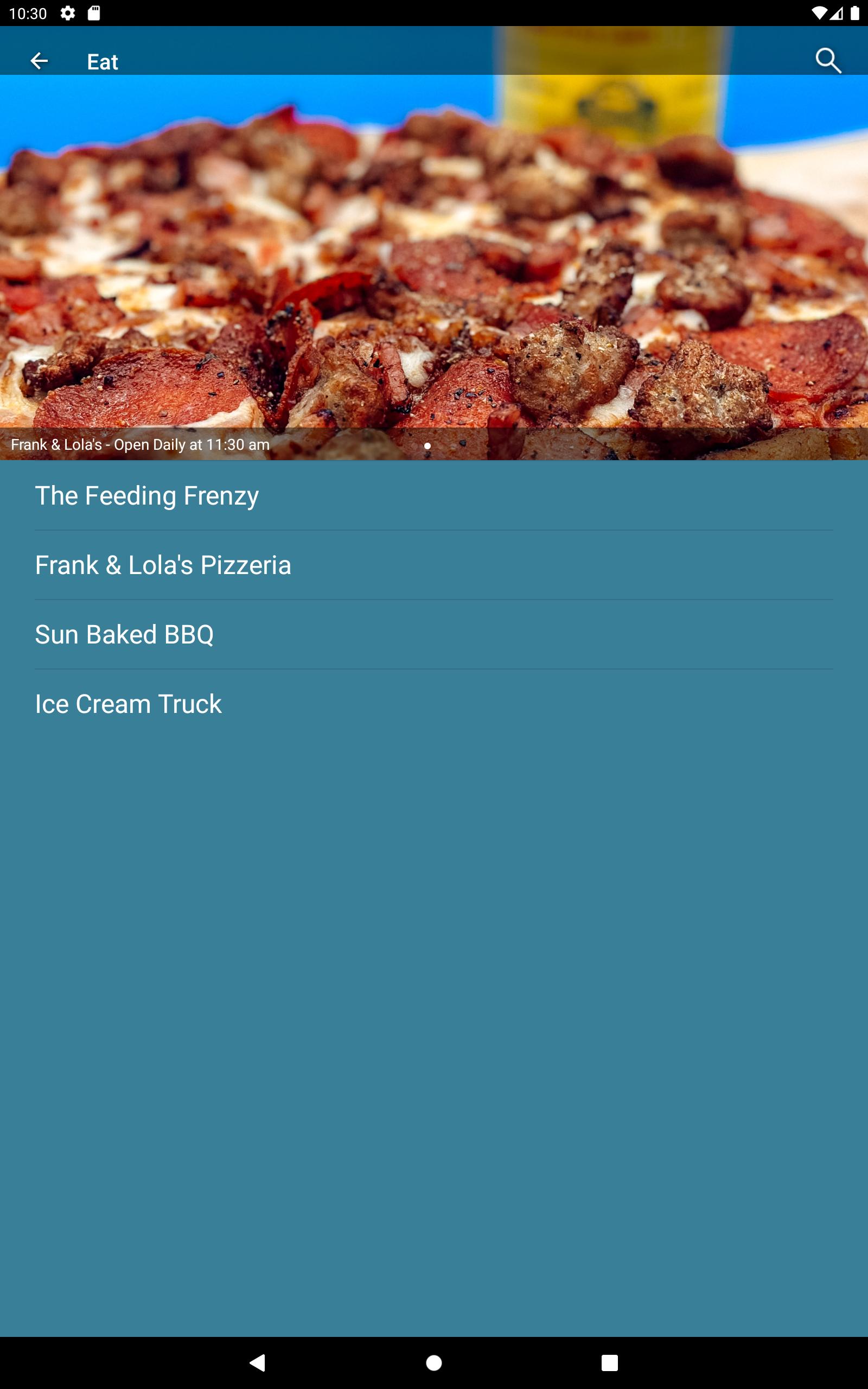Go back using the app bar arrow
Image resolution: width=868 pixels, height=1389 pixels.
(x=39, y=61)
